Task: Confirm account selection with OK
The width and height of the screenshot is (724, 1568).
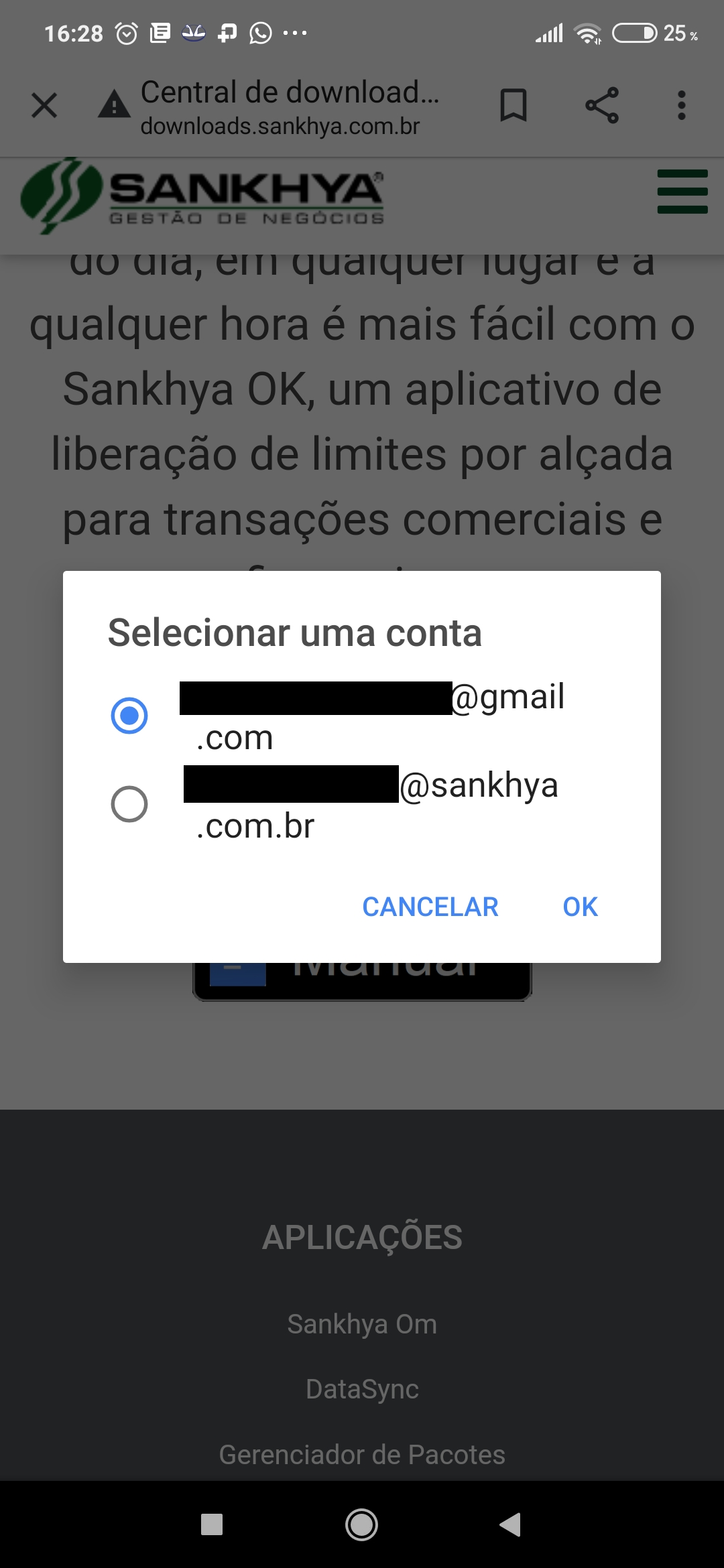Action: [x=580, y=907]
